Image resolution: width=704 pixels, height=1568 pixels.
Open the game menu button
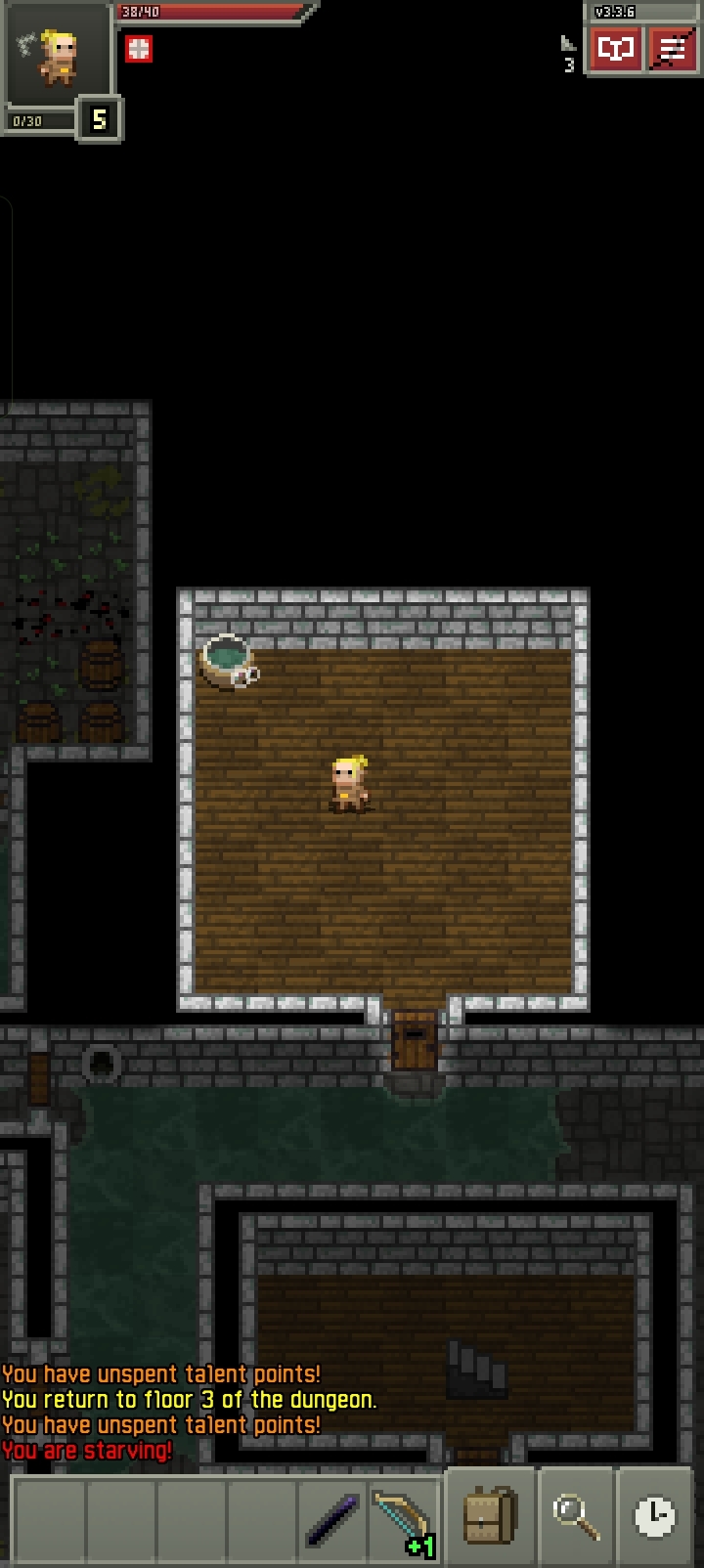[672, 49]
